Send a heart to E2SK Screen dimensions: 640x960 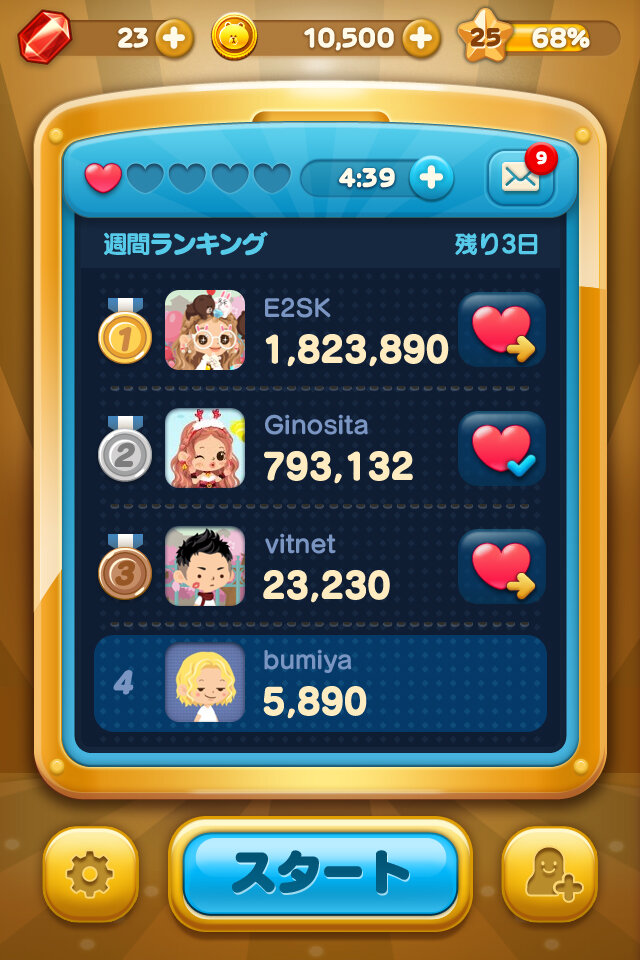(502, 330)
